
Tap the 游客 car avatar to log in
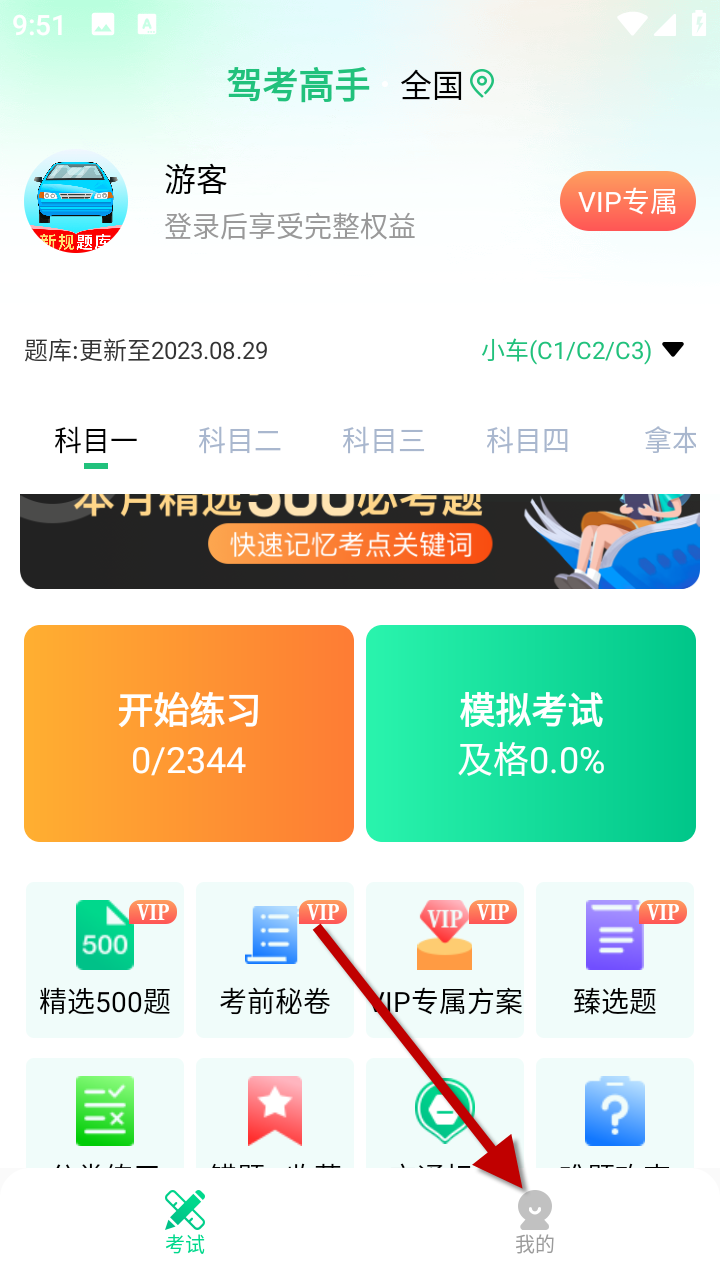(x=76, y=203)
